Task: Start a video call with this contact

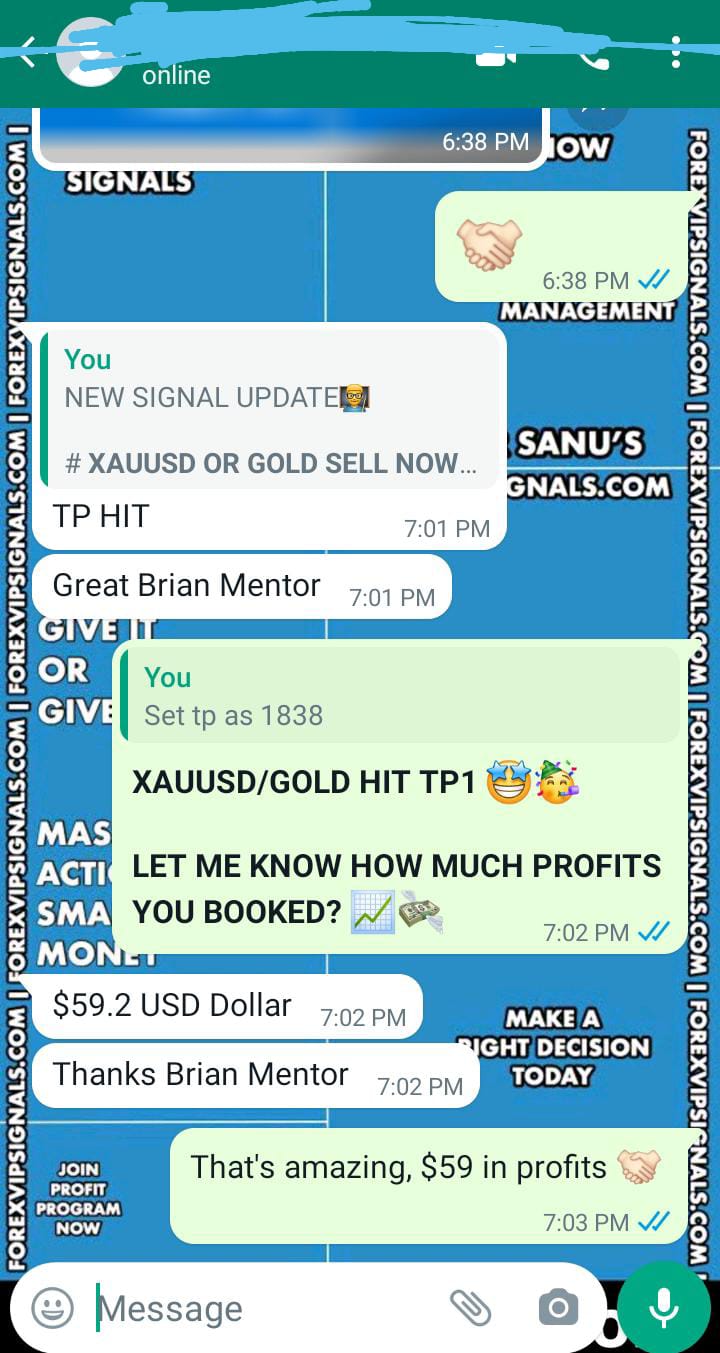Action: (x=496, y=53)
